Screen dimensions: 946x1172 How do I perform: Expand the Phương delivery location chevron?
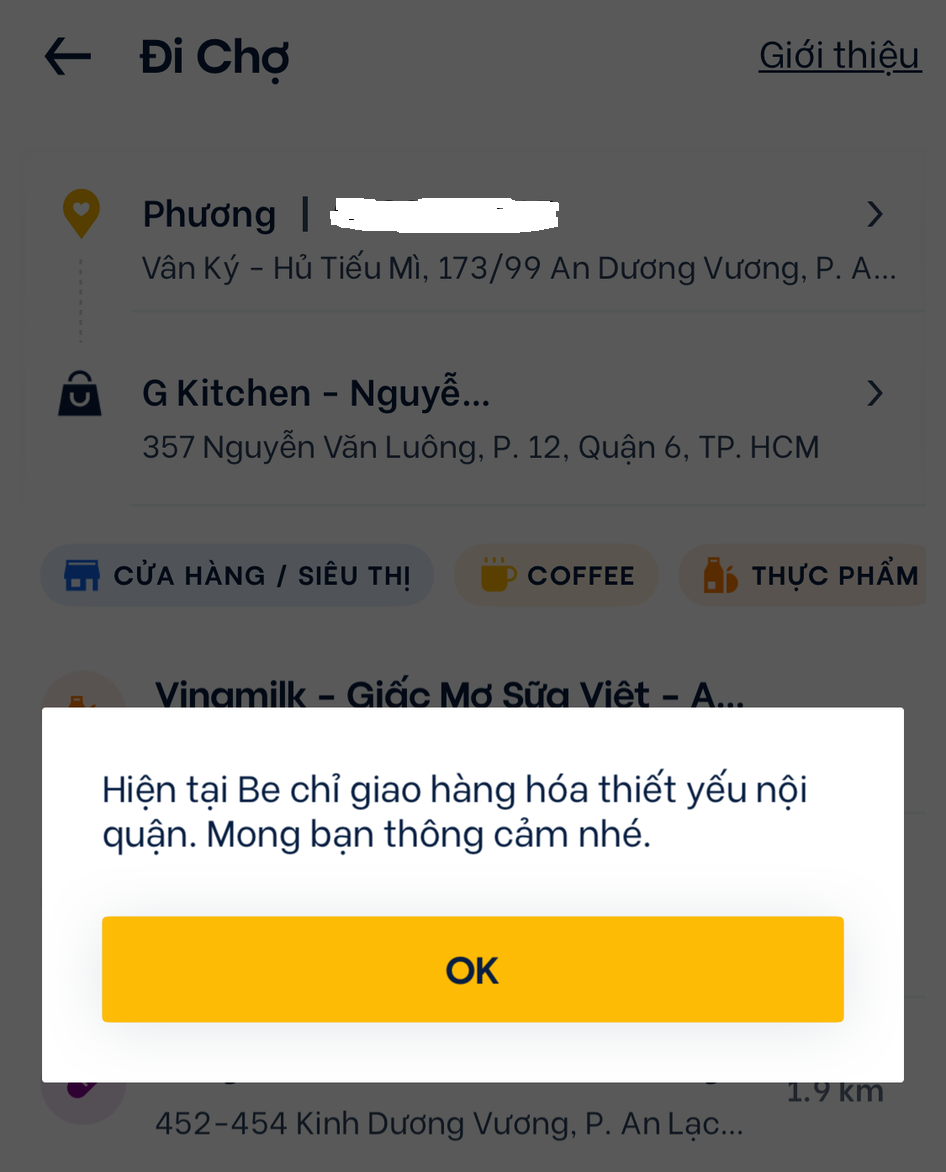(x=874, y=215)
